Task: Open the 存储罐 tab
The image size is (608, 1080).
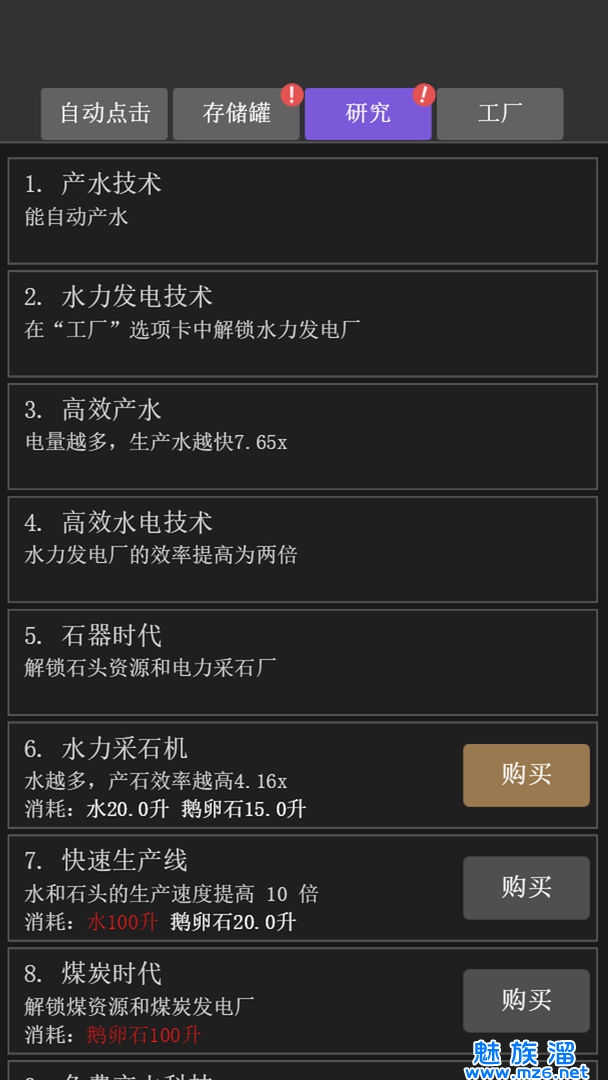Action: click(236, 114)
